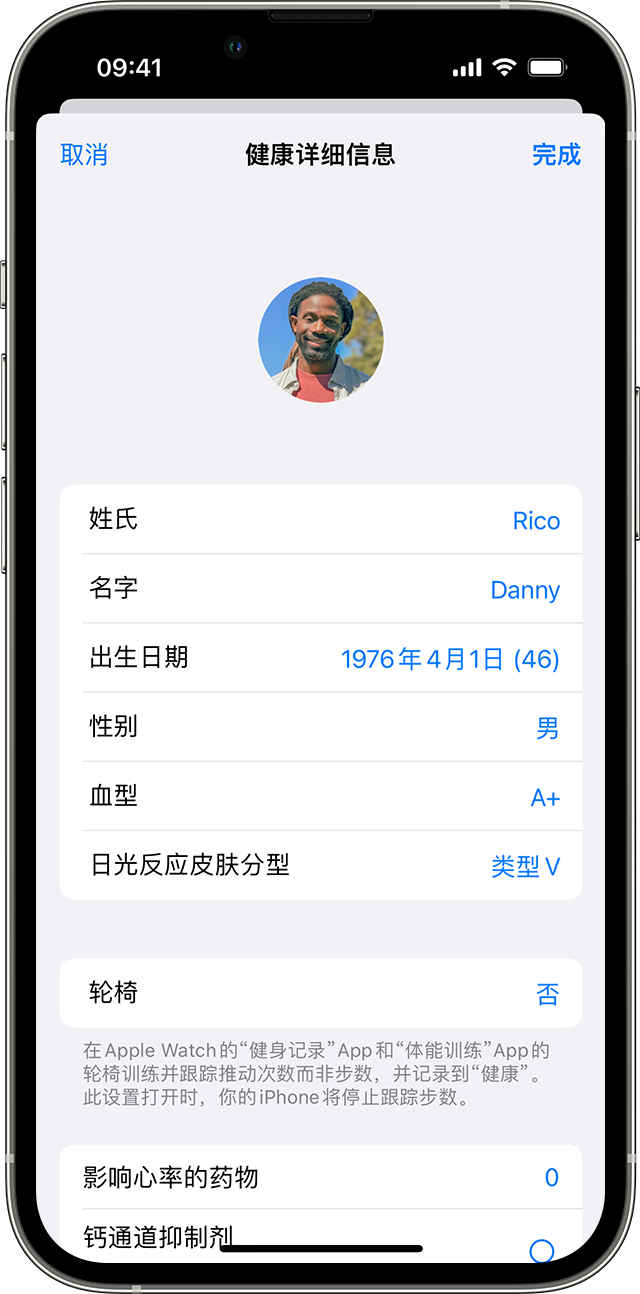Select the 钙通道抑制剂 circle
640x1294 pixels.
541,1250
